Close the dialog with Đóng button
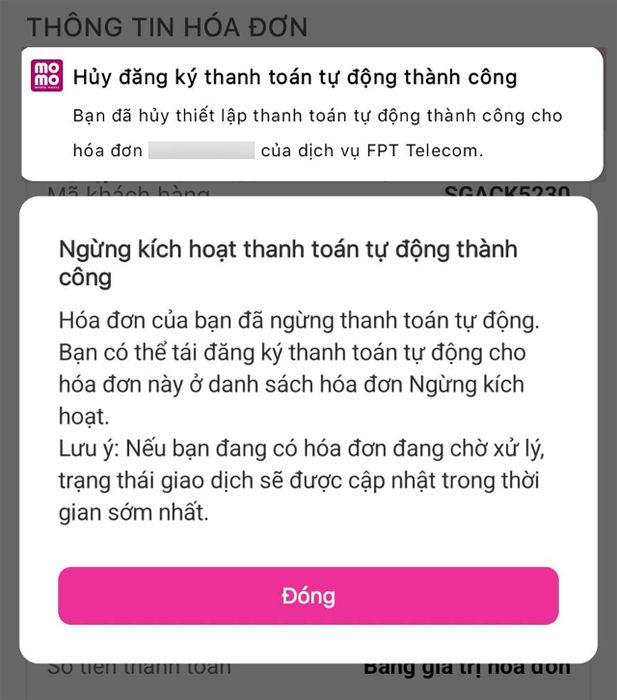 pos(308,596)
